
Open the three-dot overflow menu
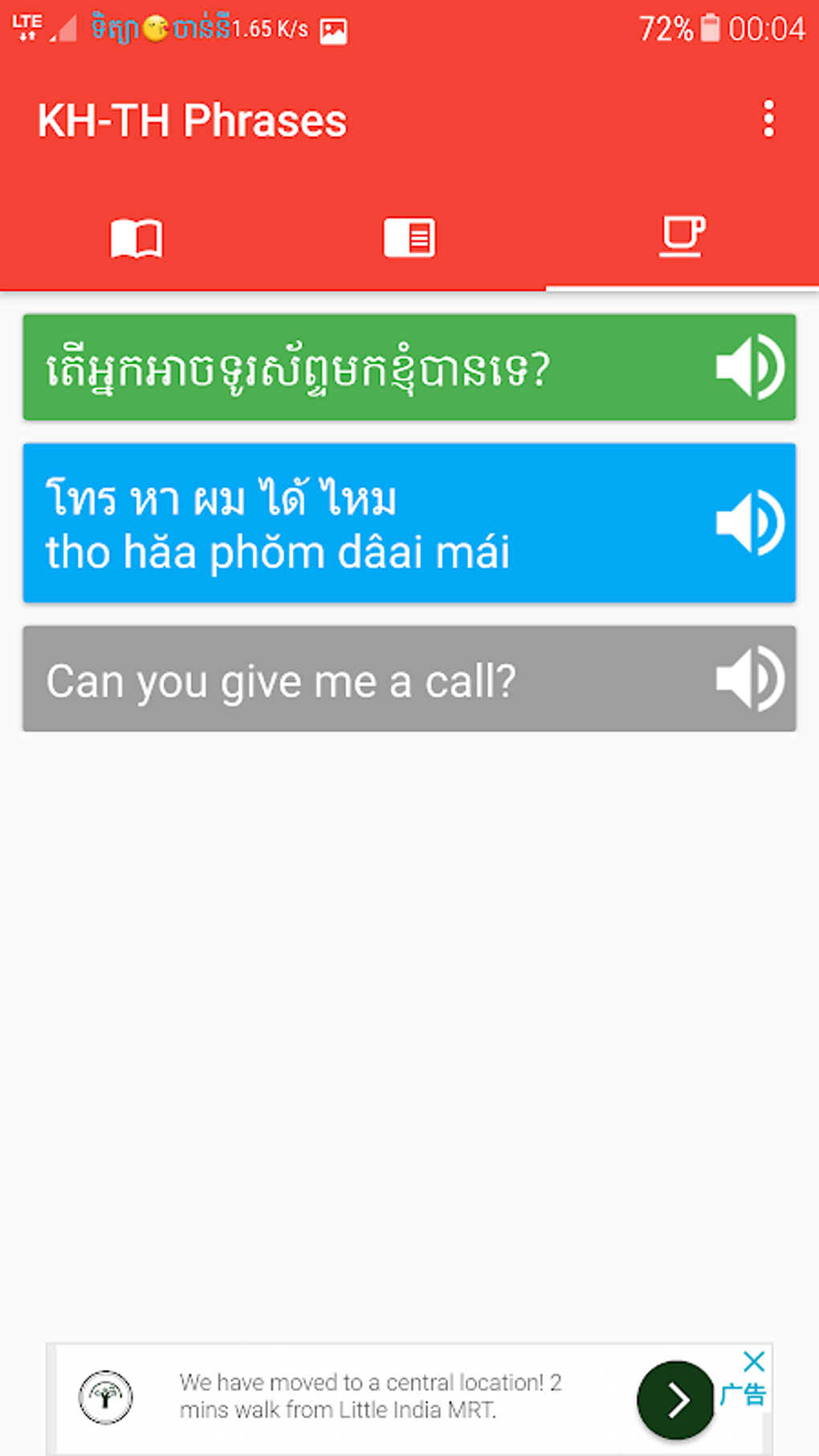(768, 119)
